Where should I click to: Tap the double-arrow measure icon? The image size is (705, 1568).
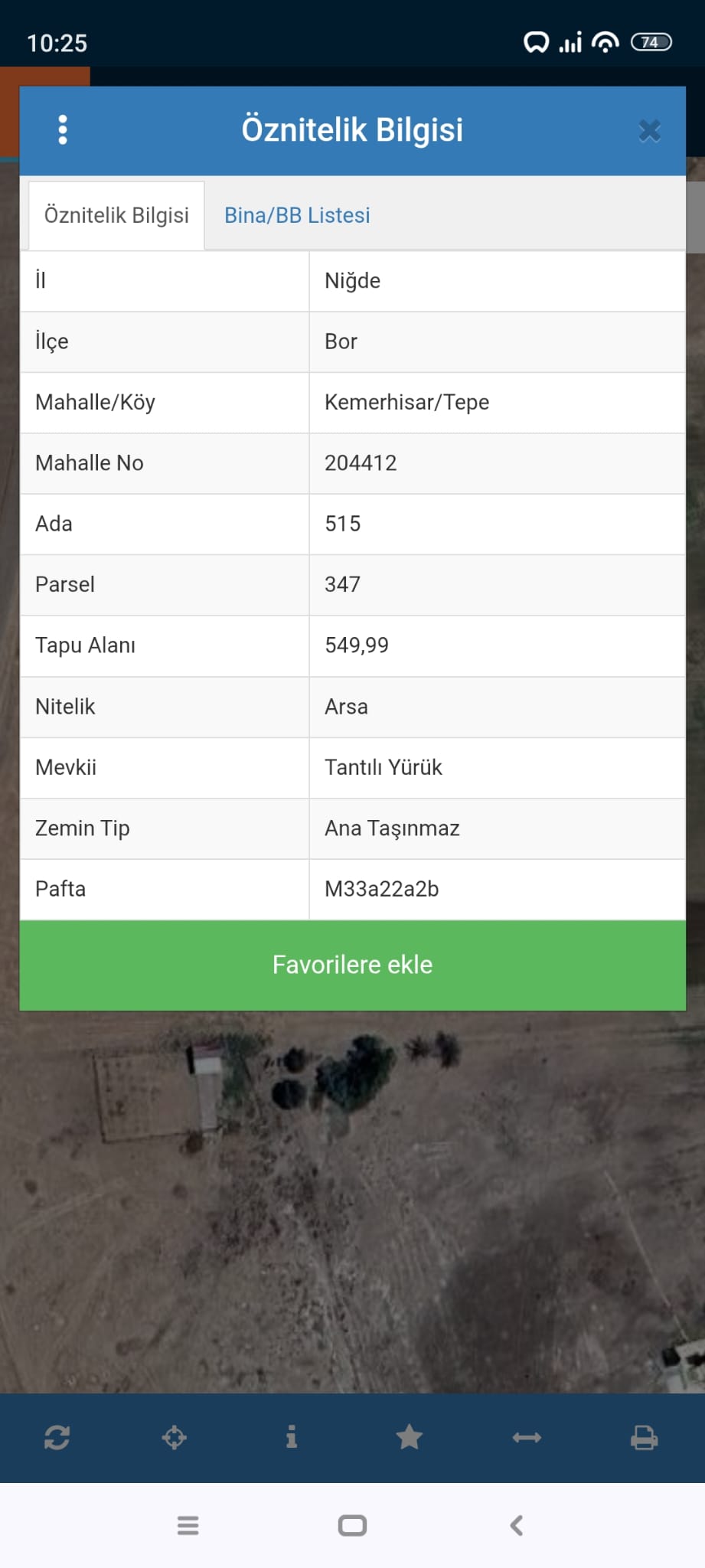(527, 1437)
